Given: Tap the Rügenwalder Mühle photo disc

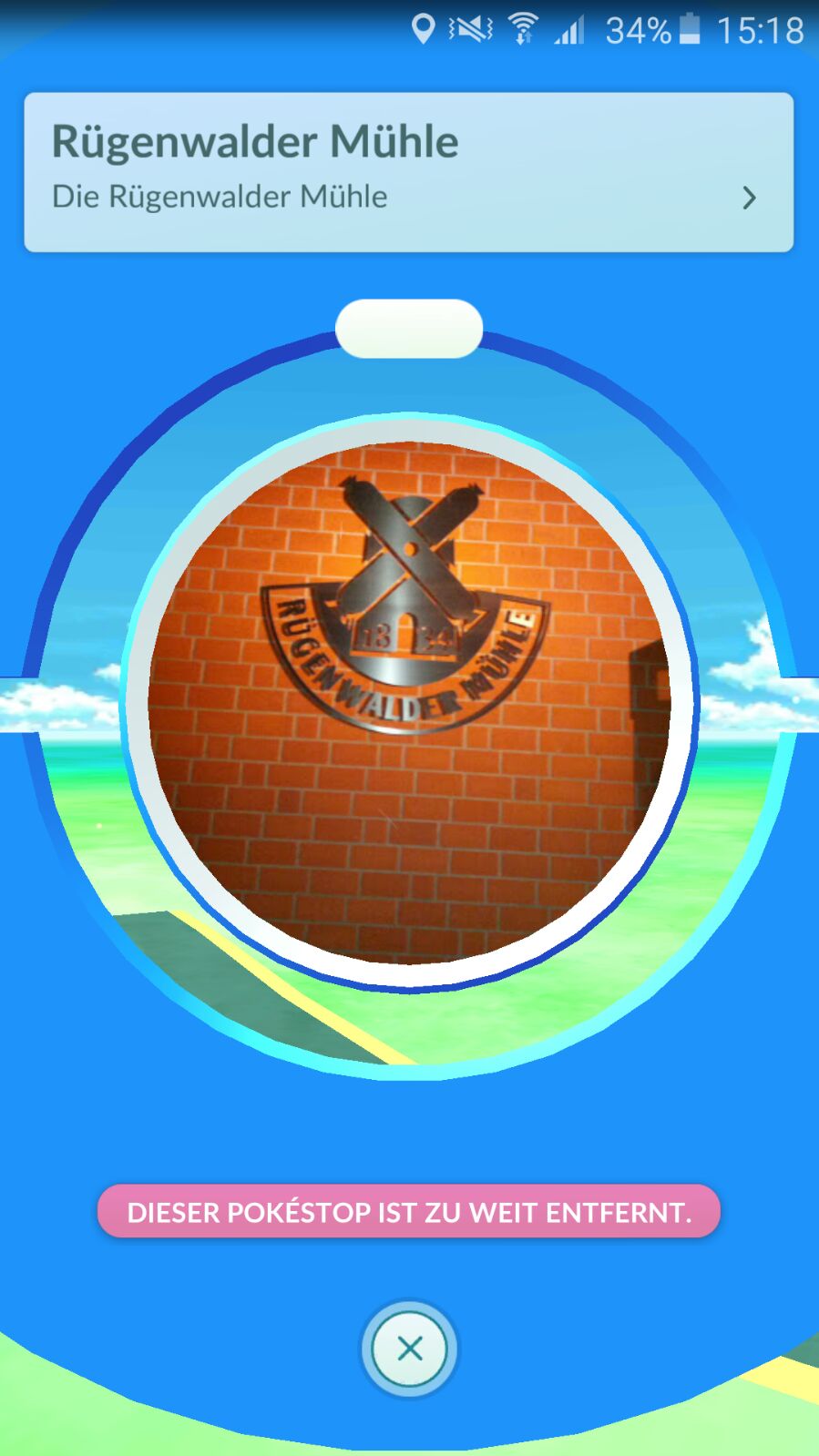Looking at the screenshot, I should [409, 702].
